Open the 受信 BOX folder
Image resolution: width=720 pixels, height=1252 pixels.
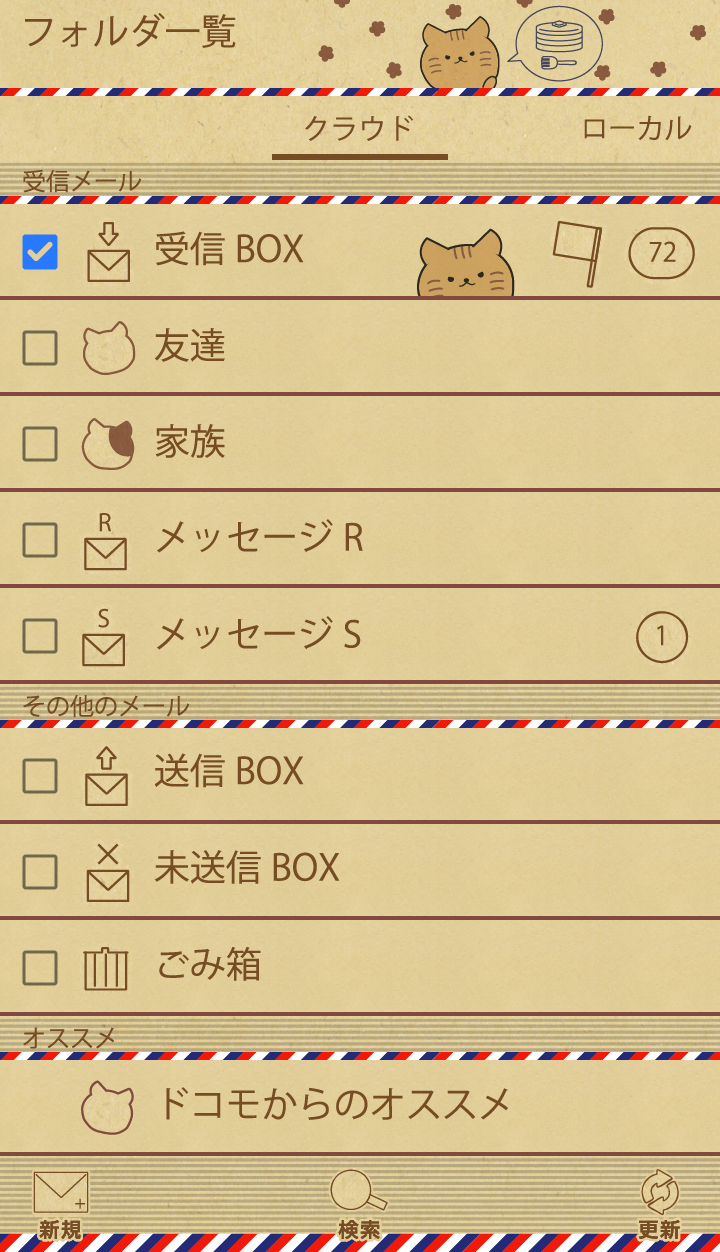point(229,250)
